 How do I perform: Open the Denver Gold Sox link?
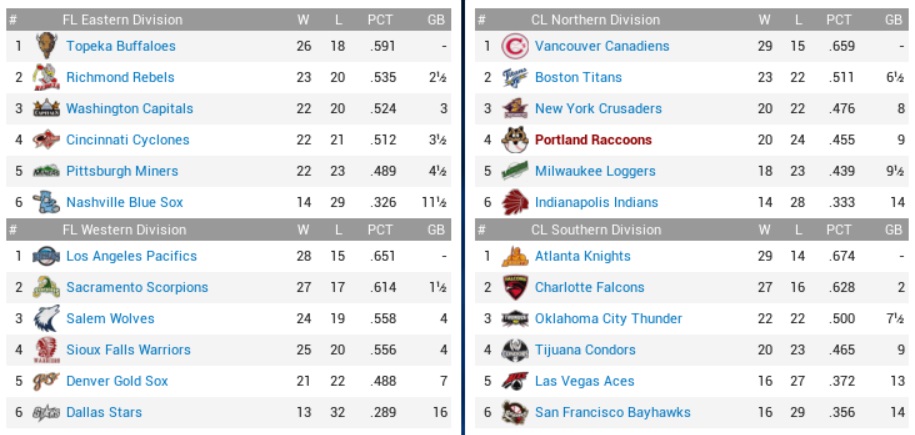[x=117, y=381]
